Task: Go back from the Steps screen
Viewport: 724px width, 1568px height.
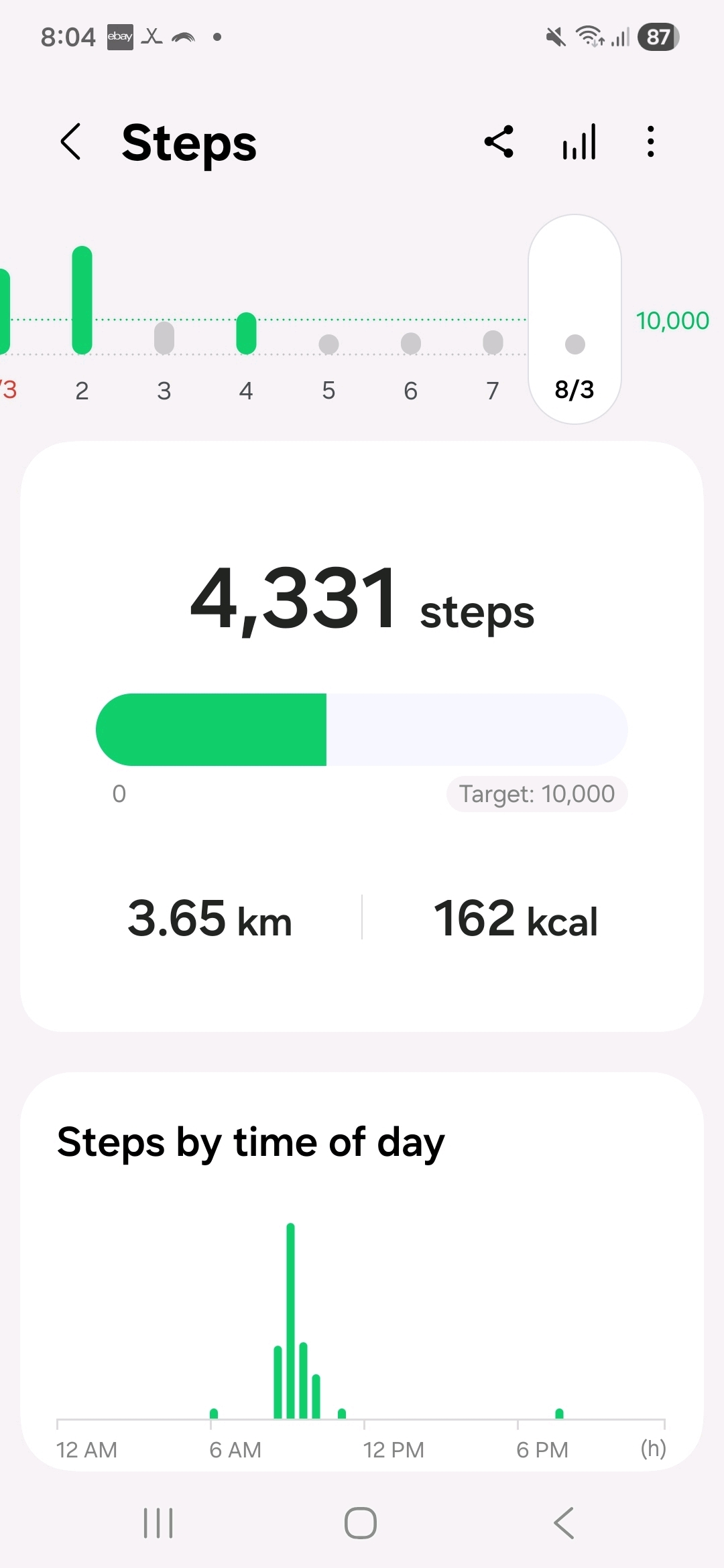Action: [x=71, y=142]
